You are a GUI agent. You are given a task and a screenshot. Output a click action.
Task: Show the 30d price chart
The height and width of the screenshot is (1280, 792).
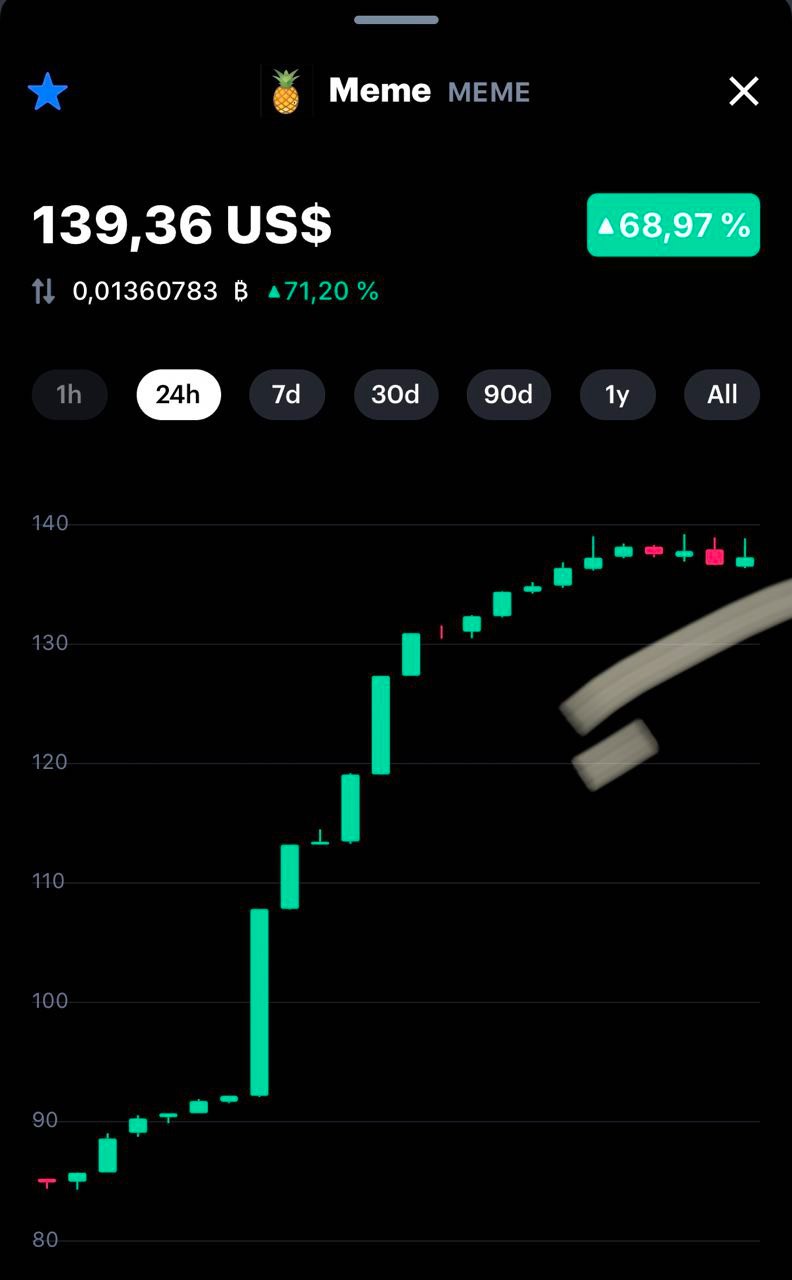click(x=396, y=395)
